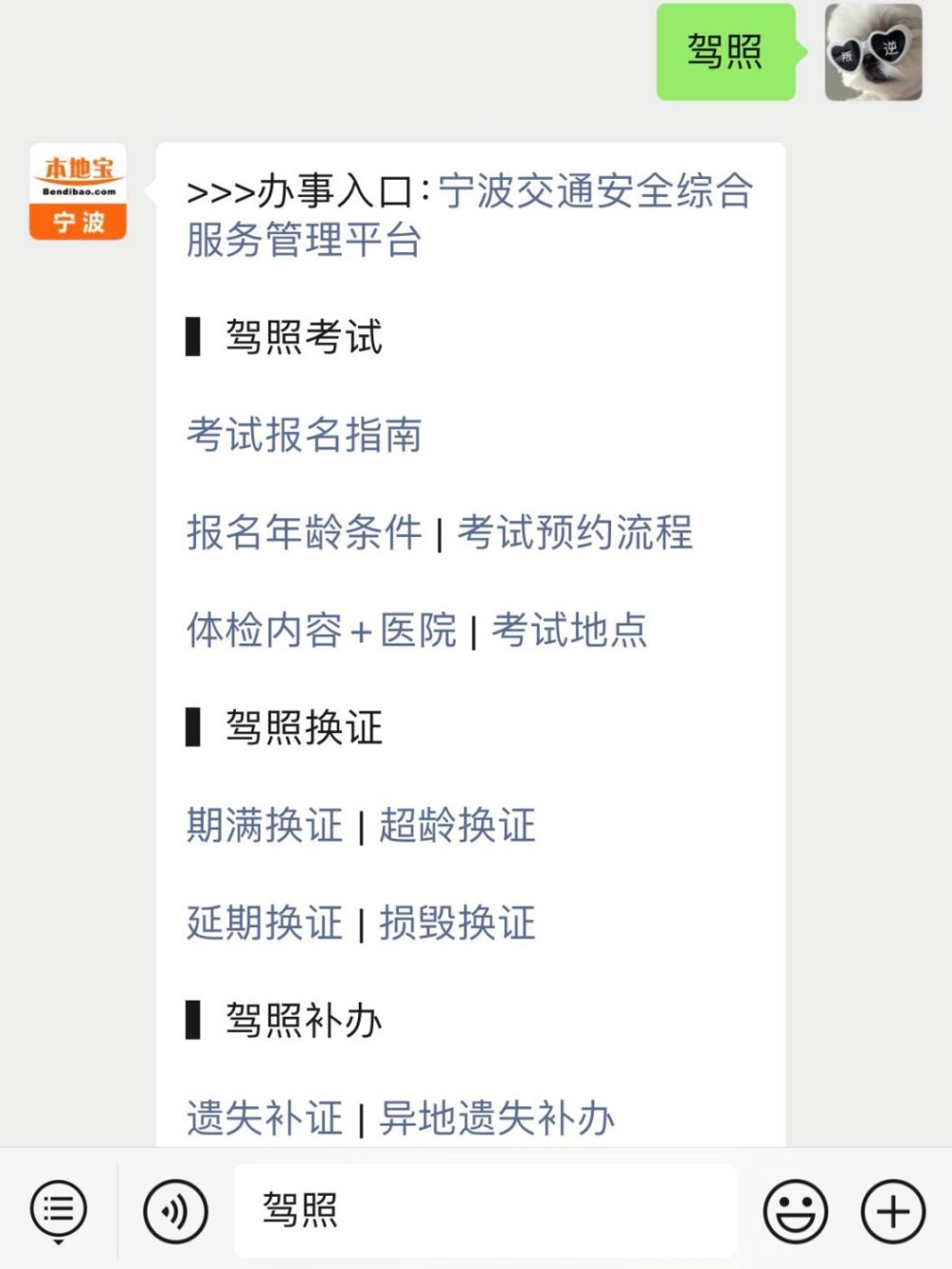952x1269 pixels.
Task: Open the 损毁换证 link
Action: tap(457, 922)
